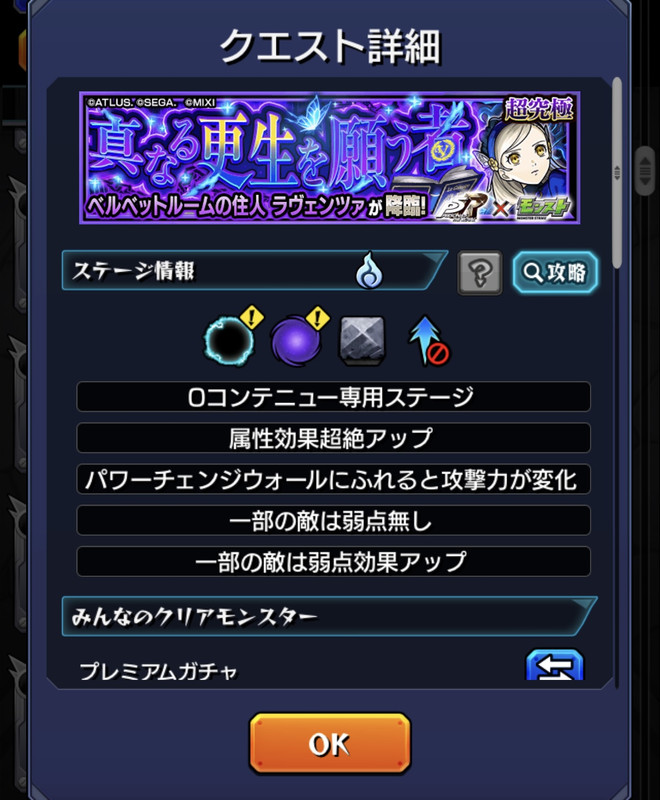
Task: Tap OK to close quest details
Action: click(329, 744)
